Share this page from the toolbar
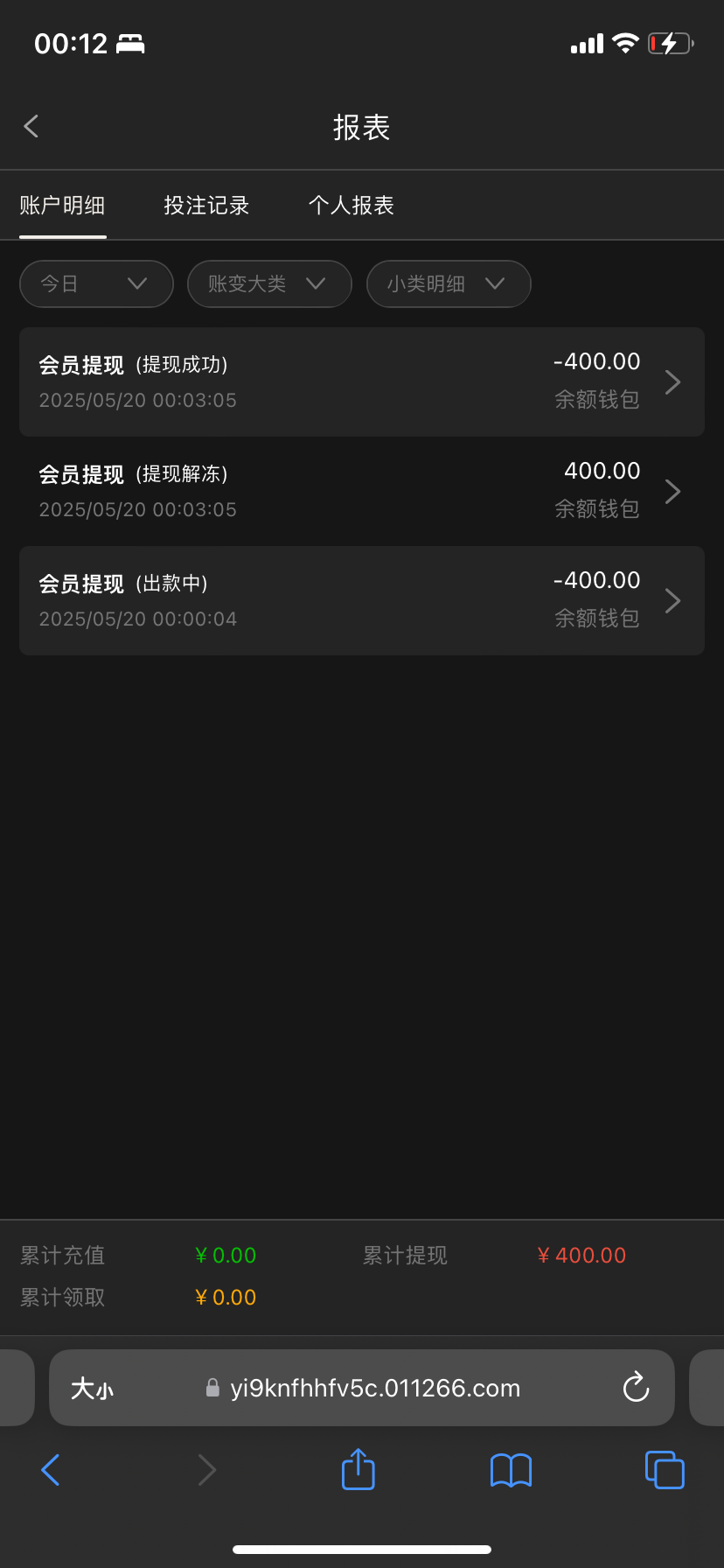The image size is (724, 1568). 358,1470
